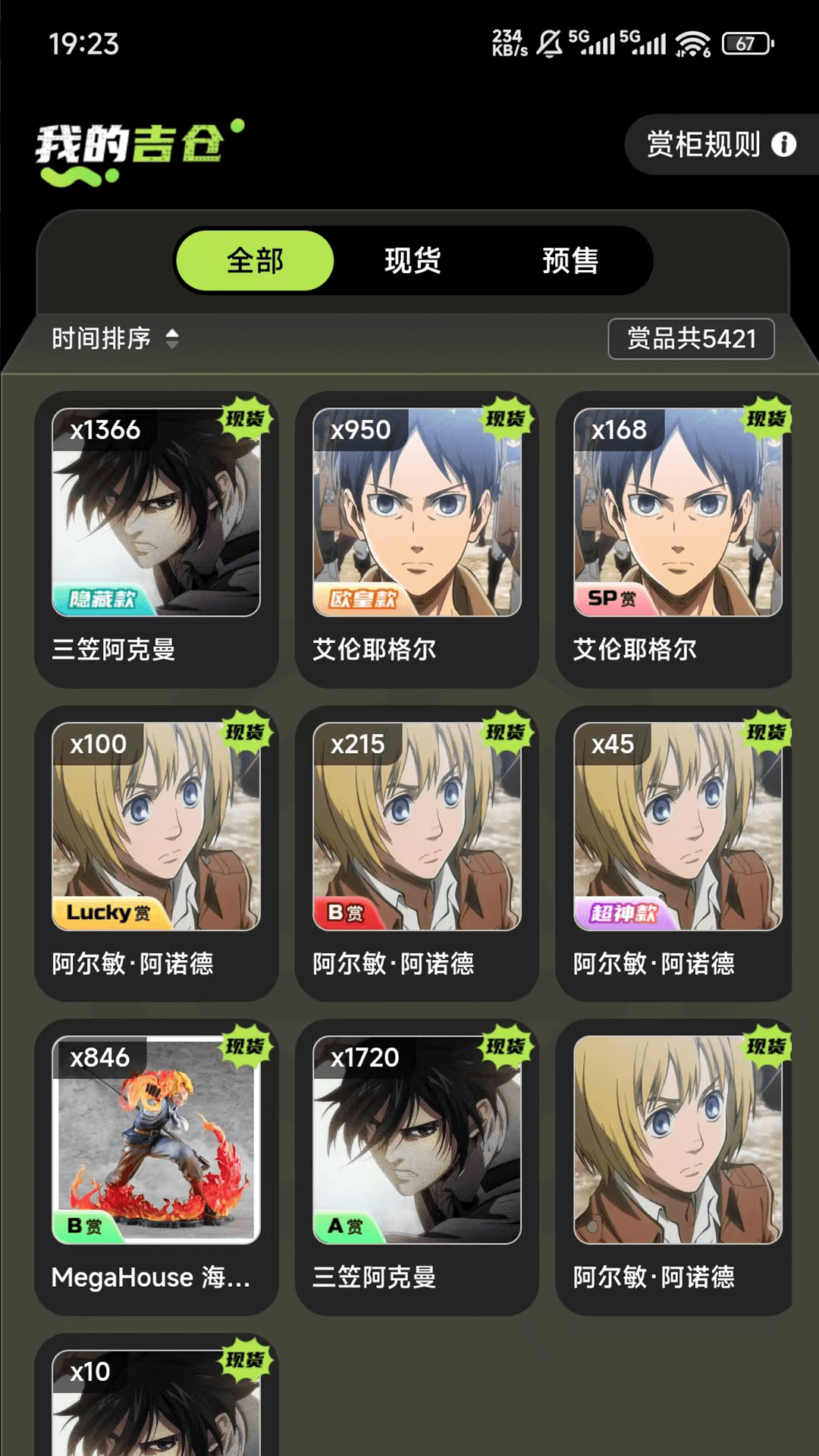Switch to the 预售 tab
Image resolution: width=819 pixels, height=1456 pixels.
(x=570, y=260)
